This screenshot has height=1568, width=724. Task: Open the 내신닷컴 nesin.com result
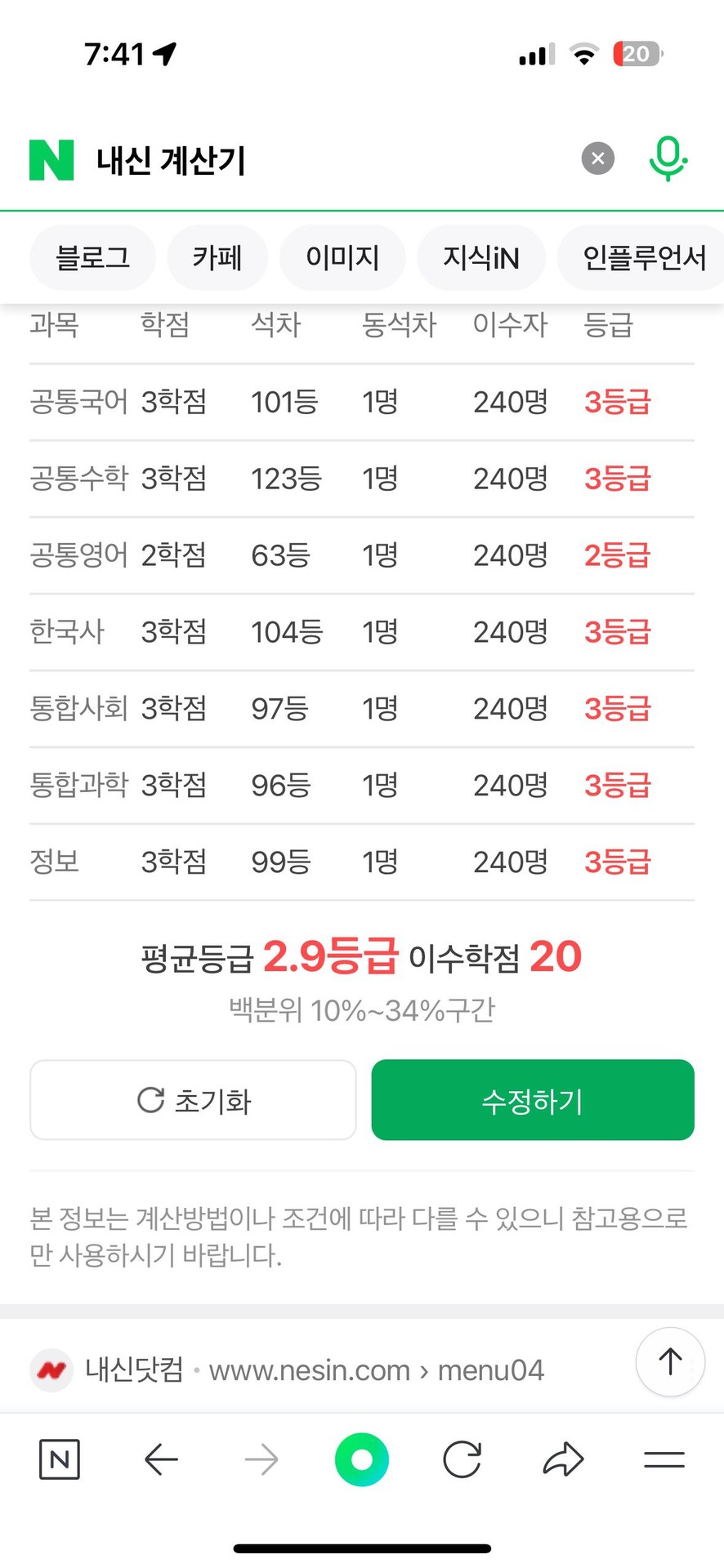click(x=314, y=1370)
